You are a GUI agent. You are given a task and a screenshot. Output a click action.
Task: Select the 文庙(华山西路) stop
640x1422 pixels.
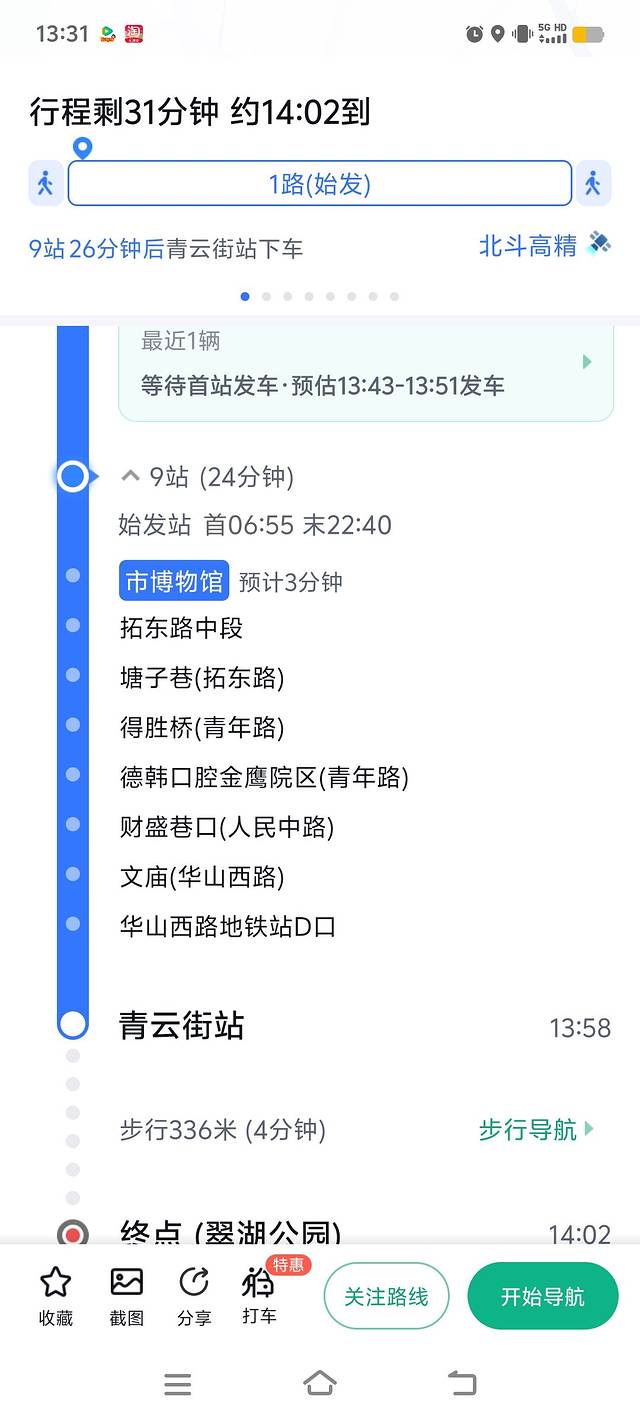[202, 877]
